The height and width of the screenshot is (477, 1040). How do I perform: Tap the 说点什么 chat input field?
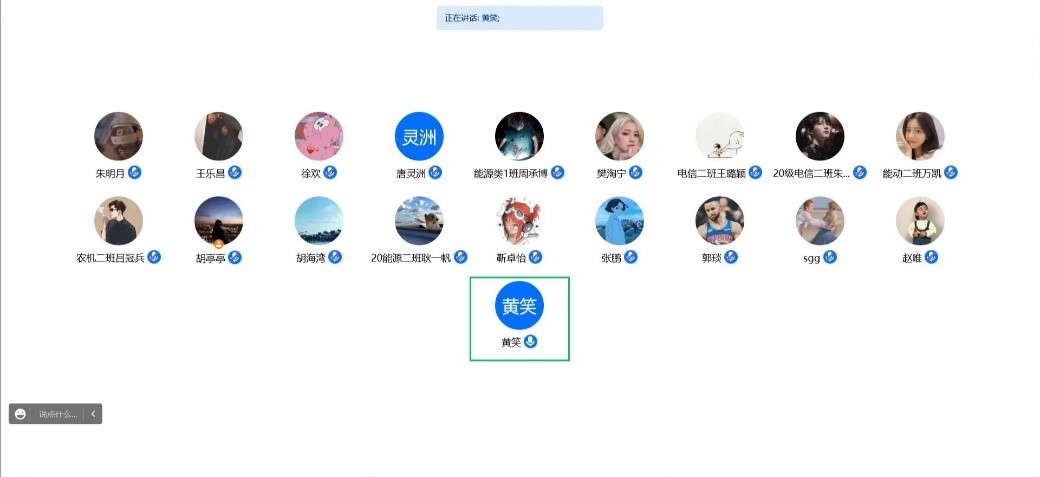[x=57, y=414]
